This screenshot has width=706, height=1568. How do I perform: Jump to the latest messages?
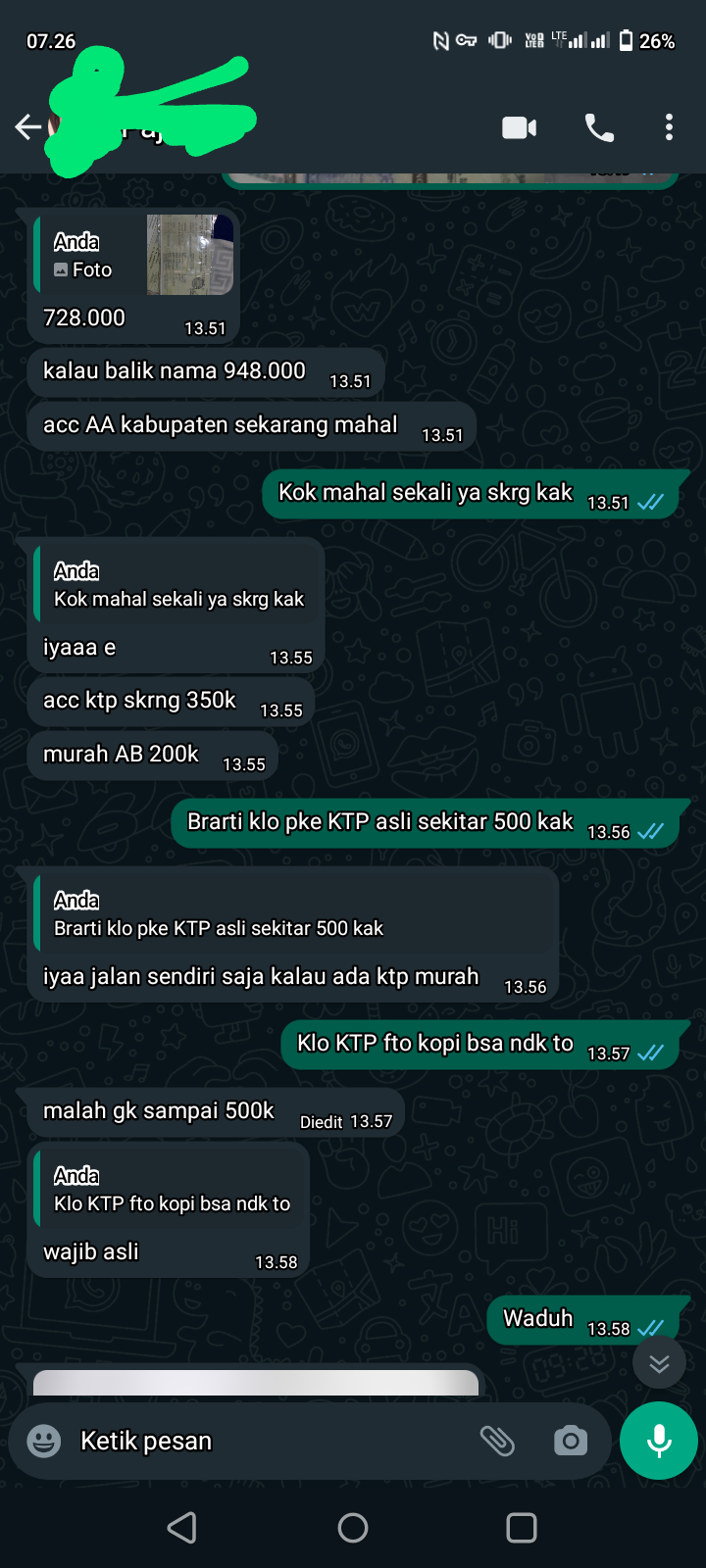(x=659, y=1363)
